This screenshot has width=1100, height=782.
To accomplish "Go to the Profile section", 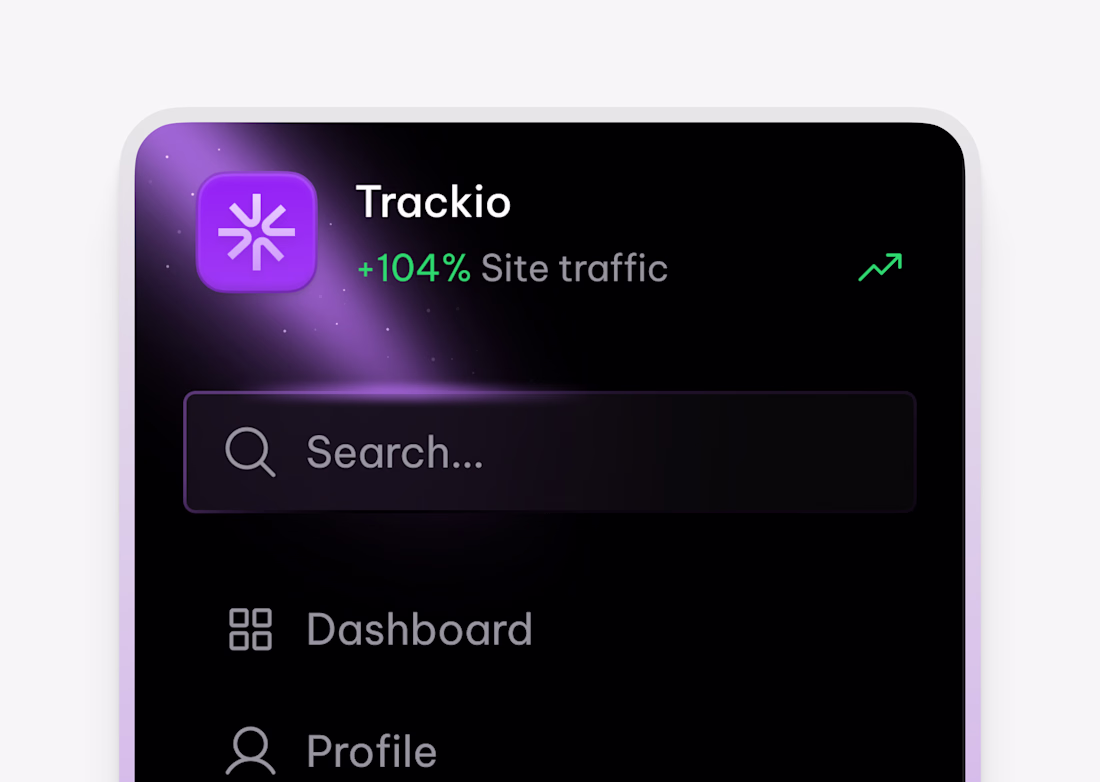I will (x=370, y=752).
